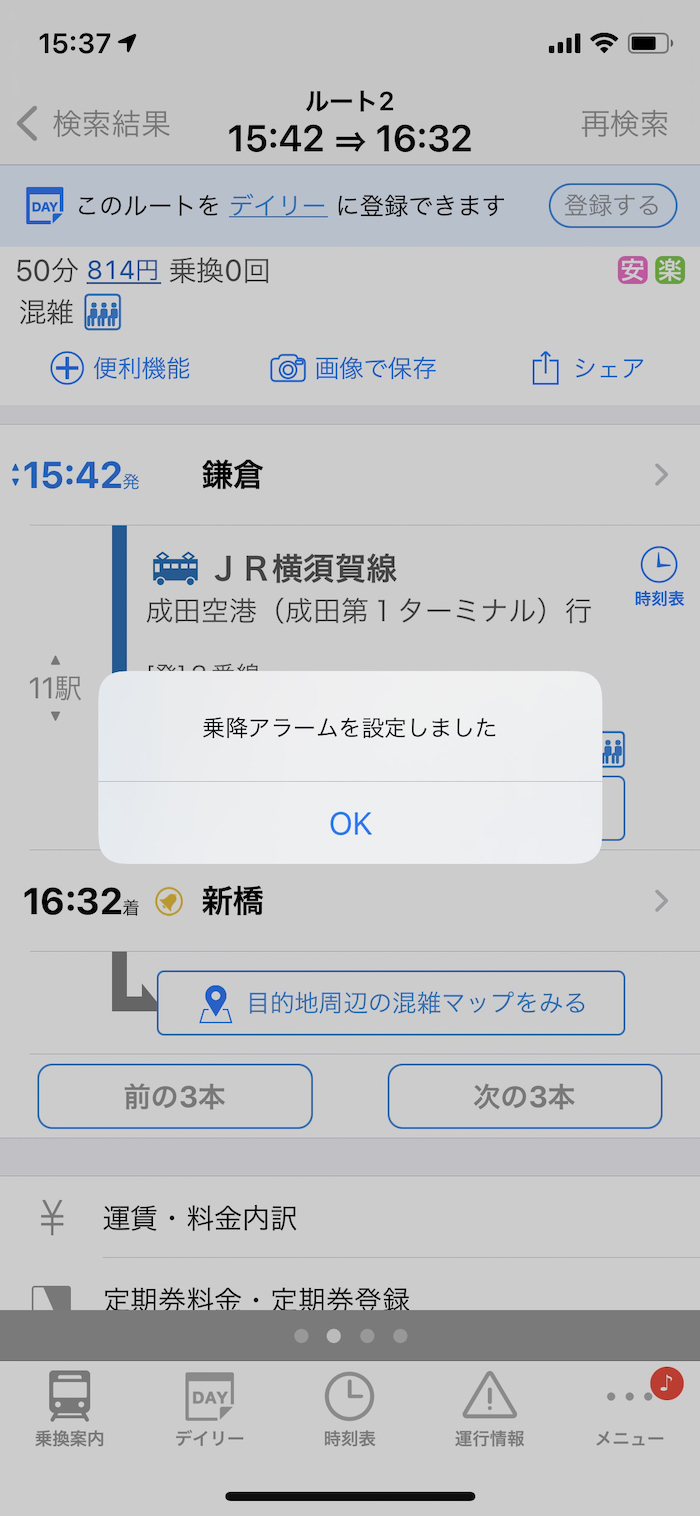Open 便利機能 options
This screenshot has height=1516, width=700.
(x=121, y=368)
